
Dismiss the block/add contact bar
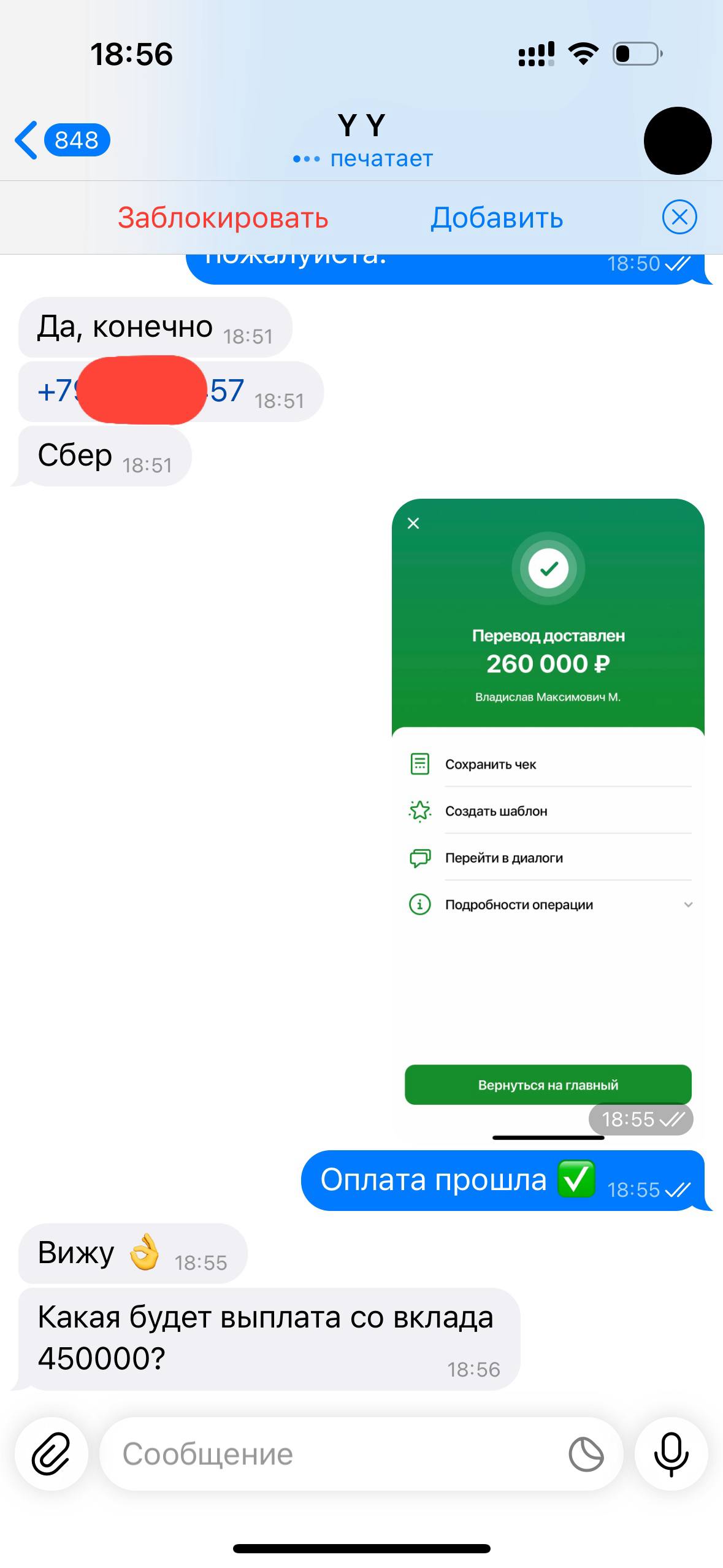pos(679,217)
